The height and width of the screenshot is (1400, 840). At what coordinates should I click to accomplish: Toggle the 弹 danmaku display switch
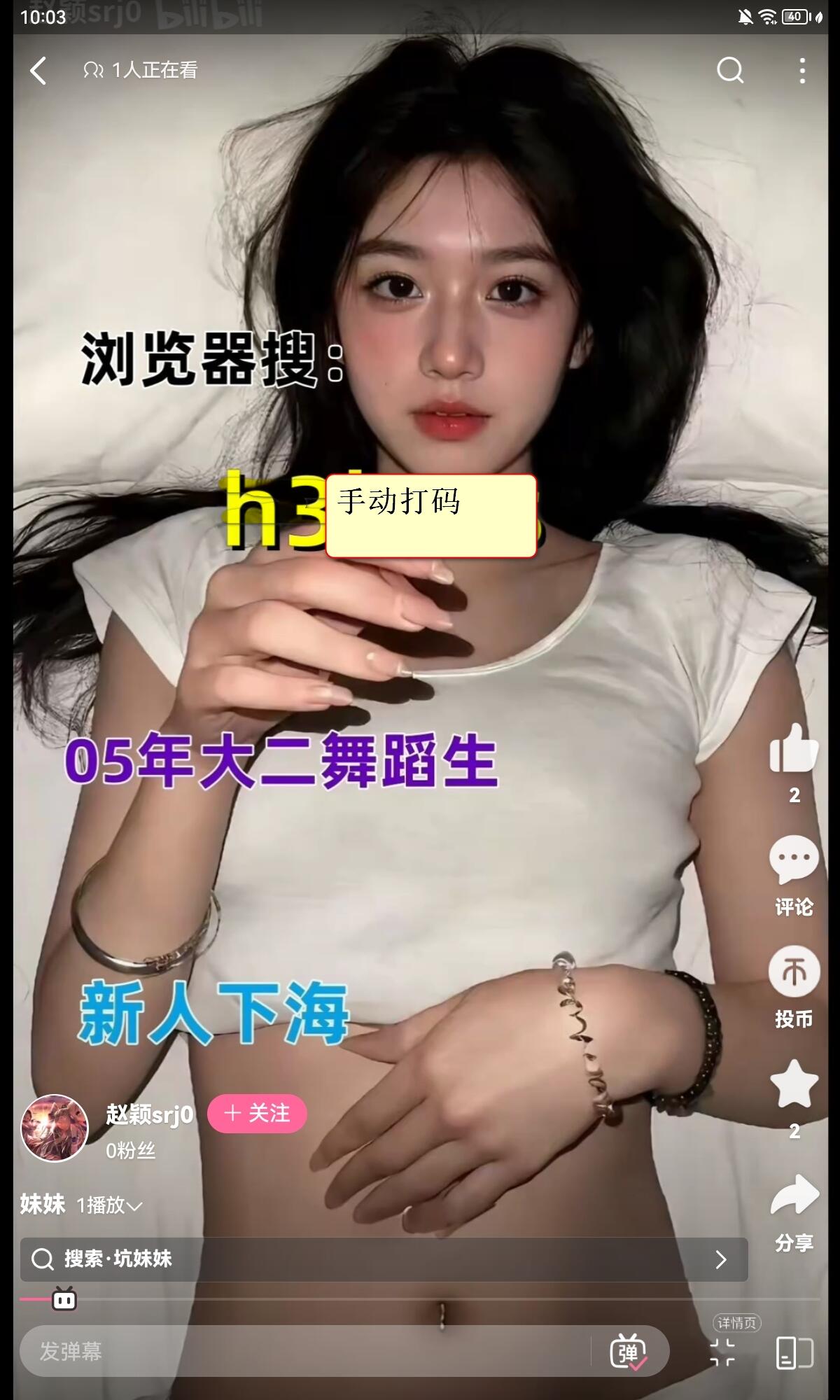(x=628, y=1352)
